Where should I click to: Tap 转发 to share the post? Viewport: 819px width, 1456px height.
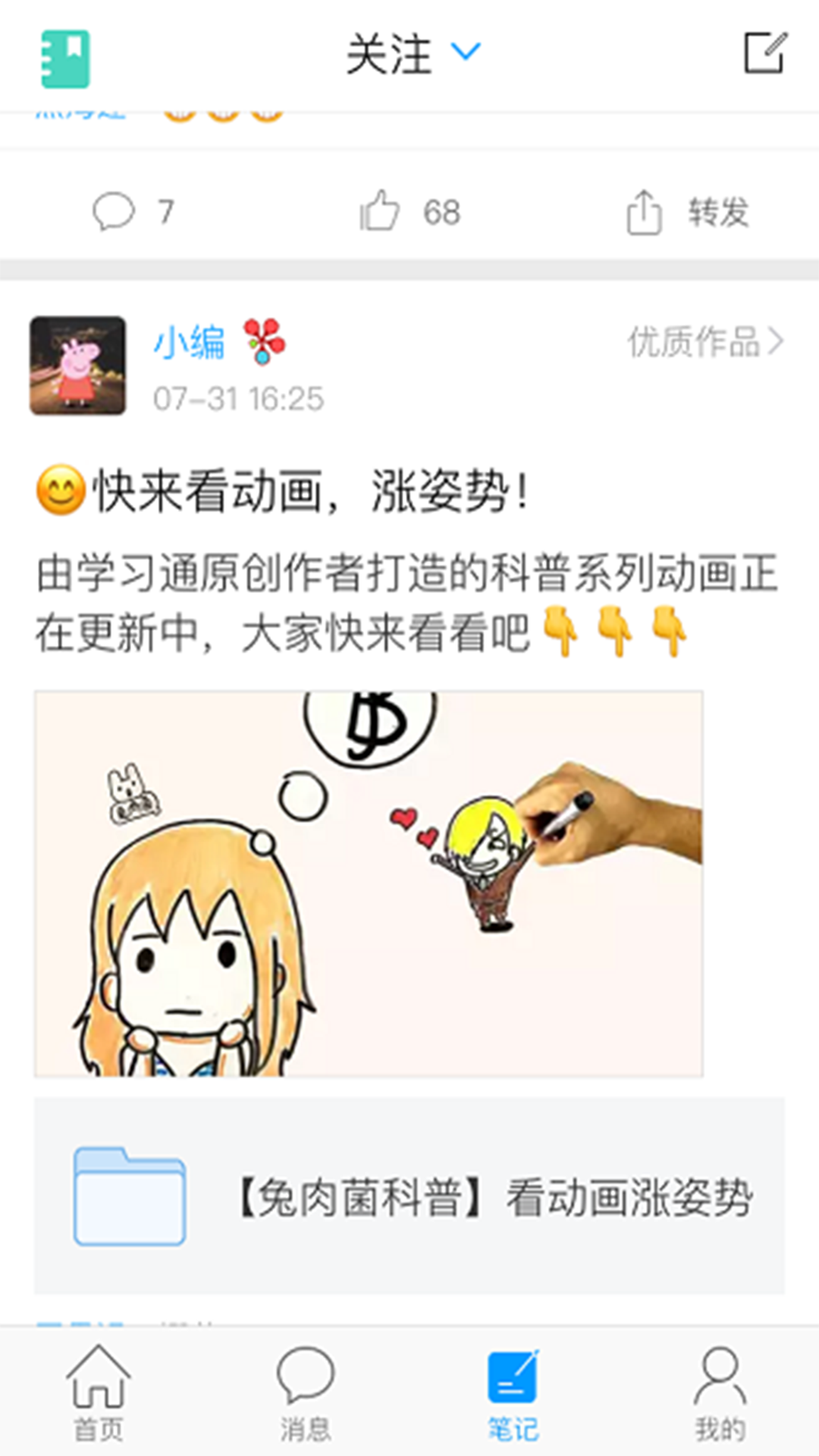pyautogui.click(x=687, y=212)
